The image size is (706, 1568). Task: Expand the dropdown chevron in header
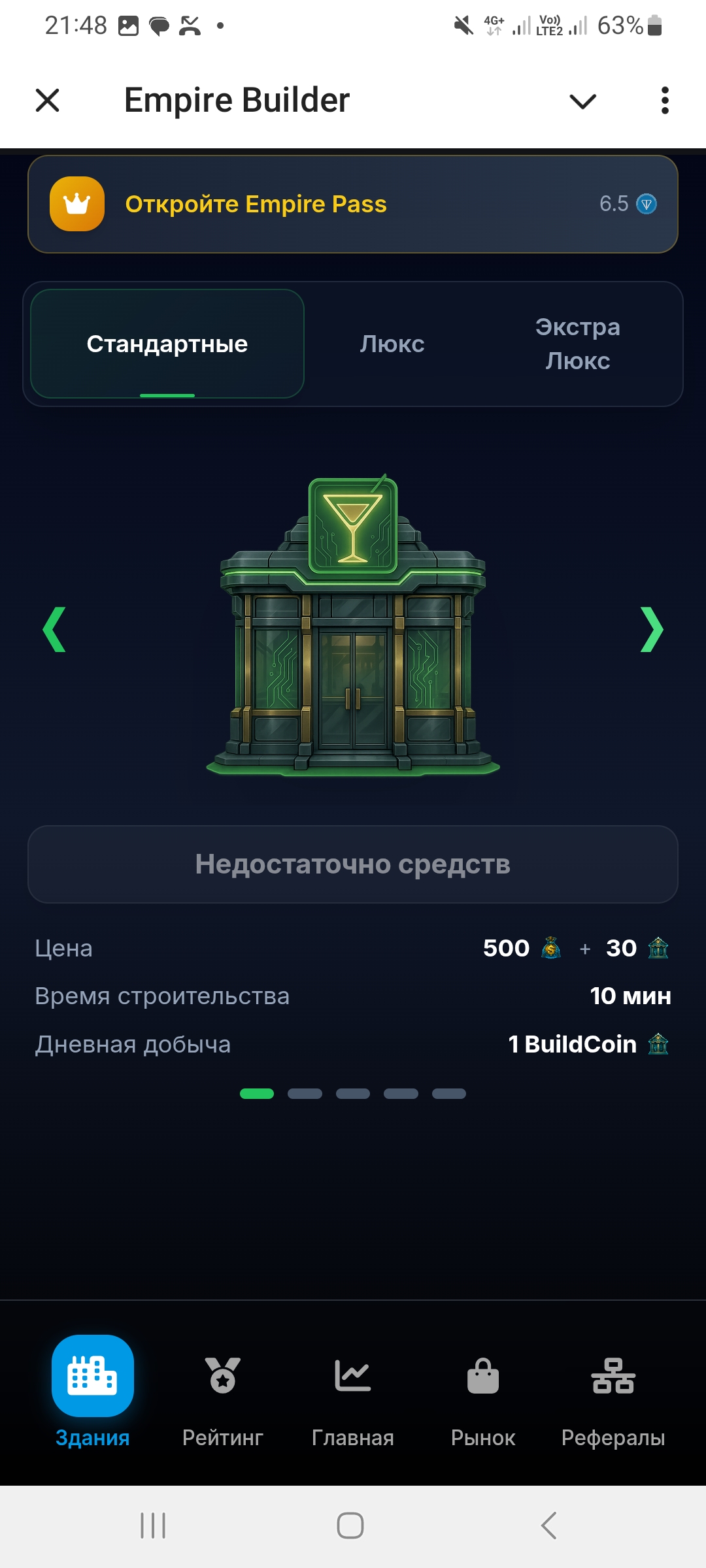(x=582, y=101)
